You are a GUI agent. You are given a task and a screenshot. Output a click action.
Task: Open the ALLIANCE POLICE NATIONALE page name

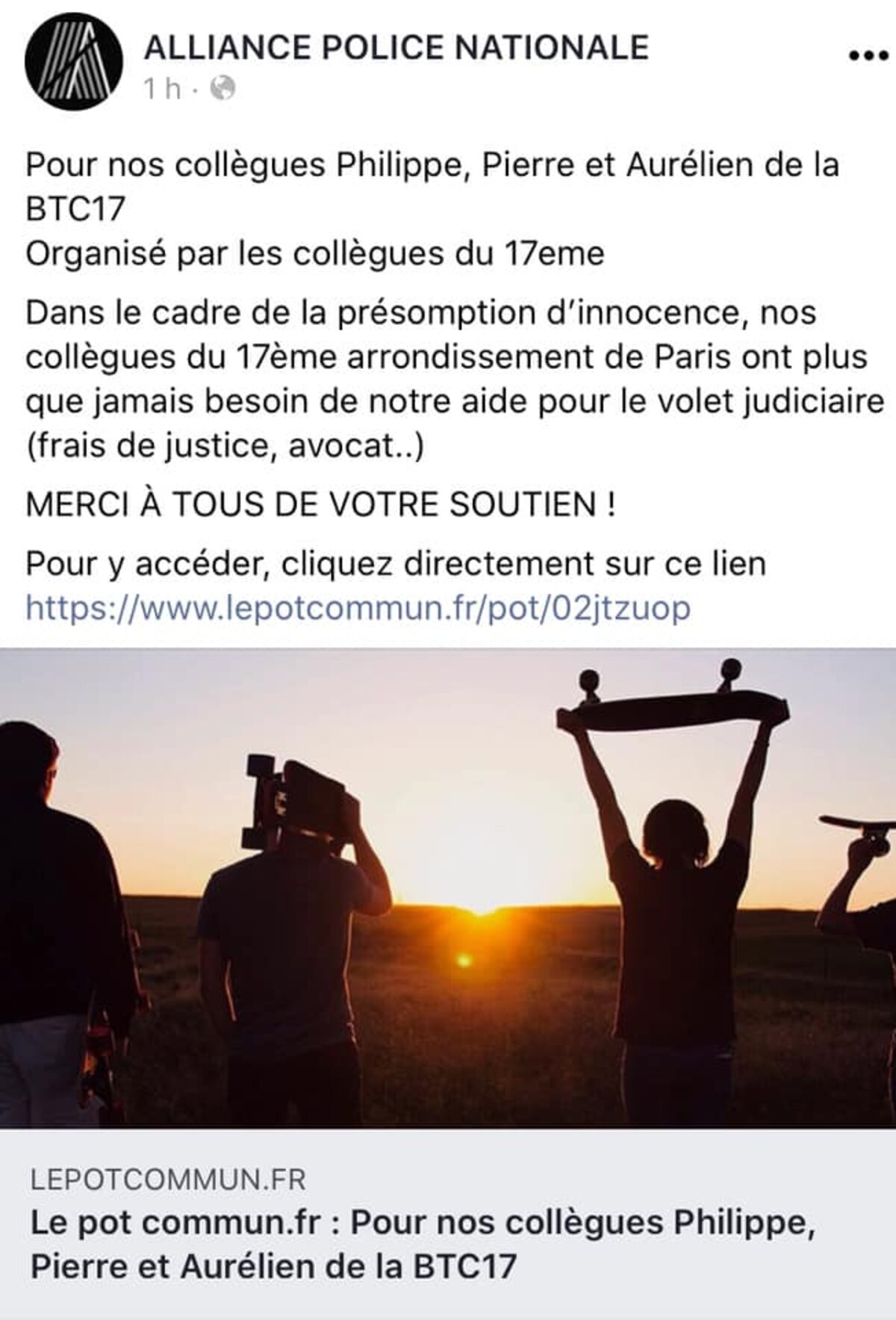click(396, 48)
